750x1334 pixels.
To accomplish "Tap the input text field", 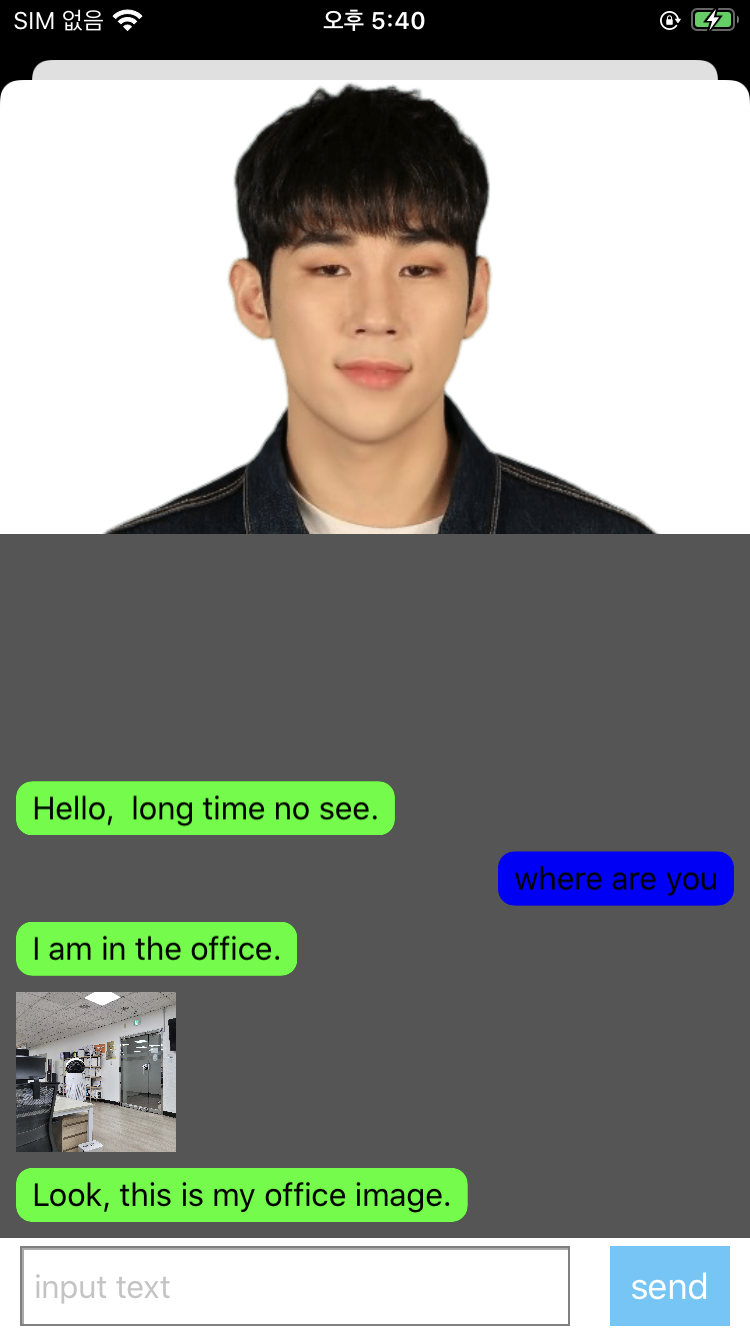I will click(295, 1286).
